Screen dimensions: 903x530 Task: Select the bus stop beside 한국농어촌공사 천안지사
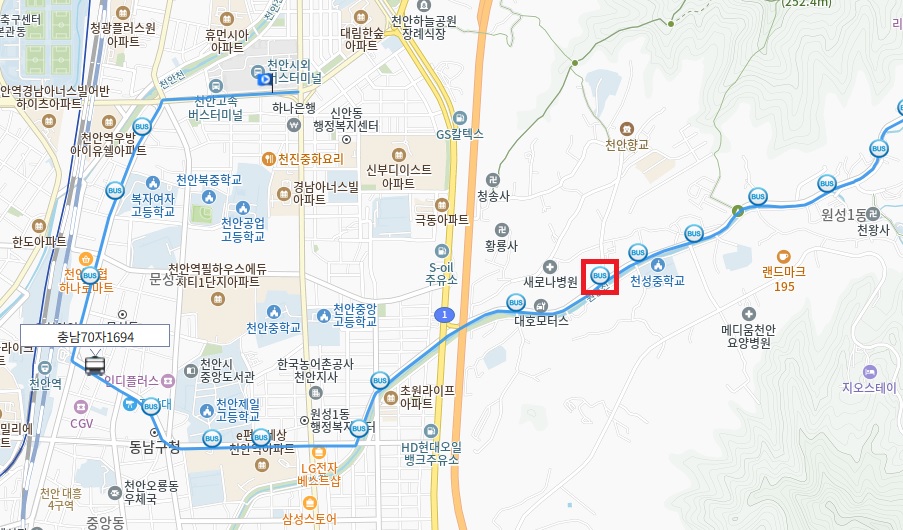(x=379, y=380)
